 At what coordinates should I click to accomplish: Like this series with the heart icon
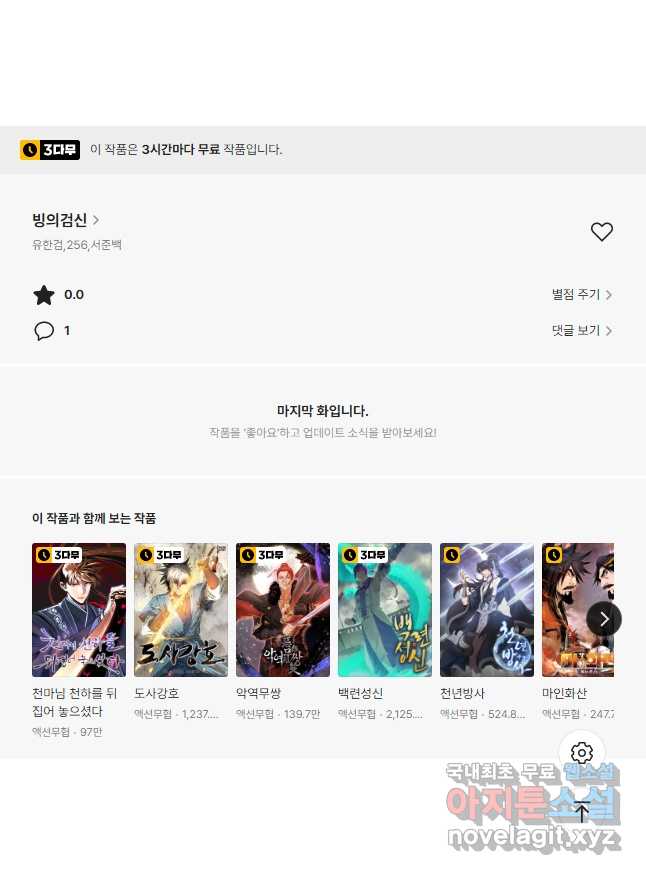(x=601, y=232)
